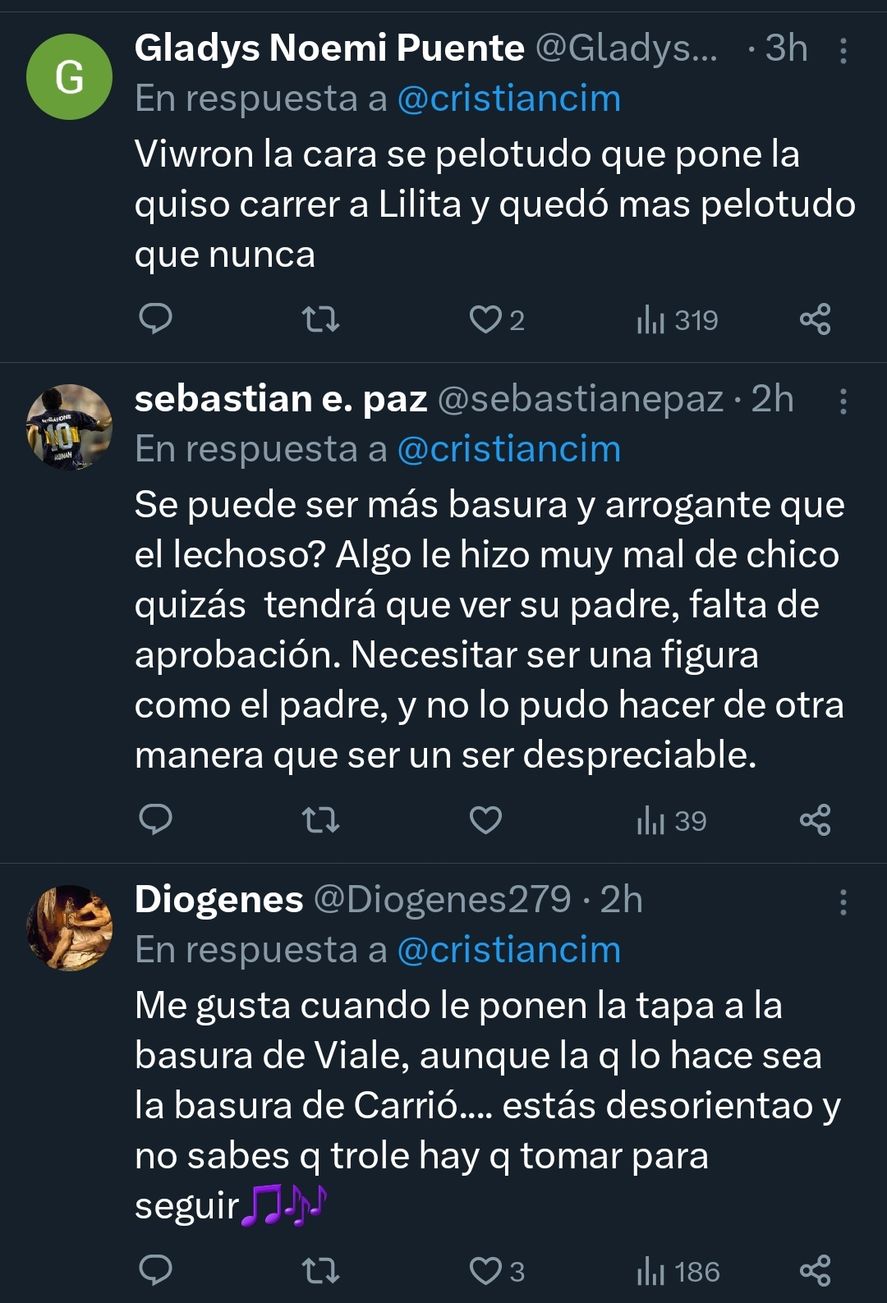
Task: Like sebastian e. paz's reply
Action: click(x=485, y=820)
